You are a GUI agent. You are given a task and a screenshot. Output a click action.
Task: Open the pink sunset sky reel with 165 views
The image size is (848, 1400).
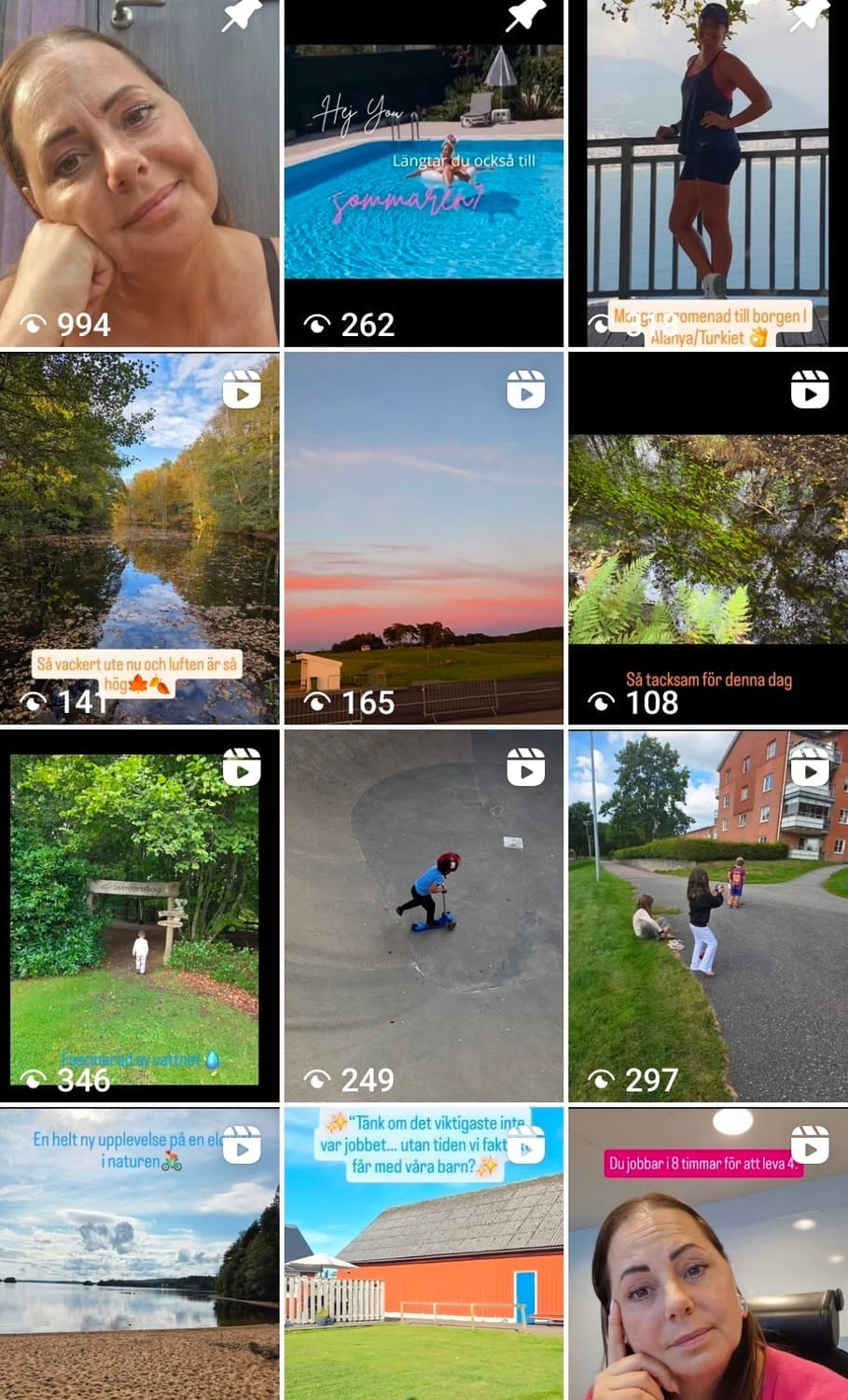pyautogui.click(x=424, y=538)
